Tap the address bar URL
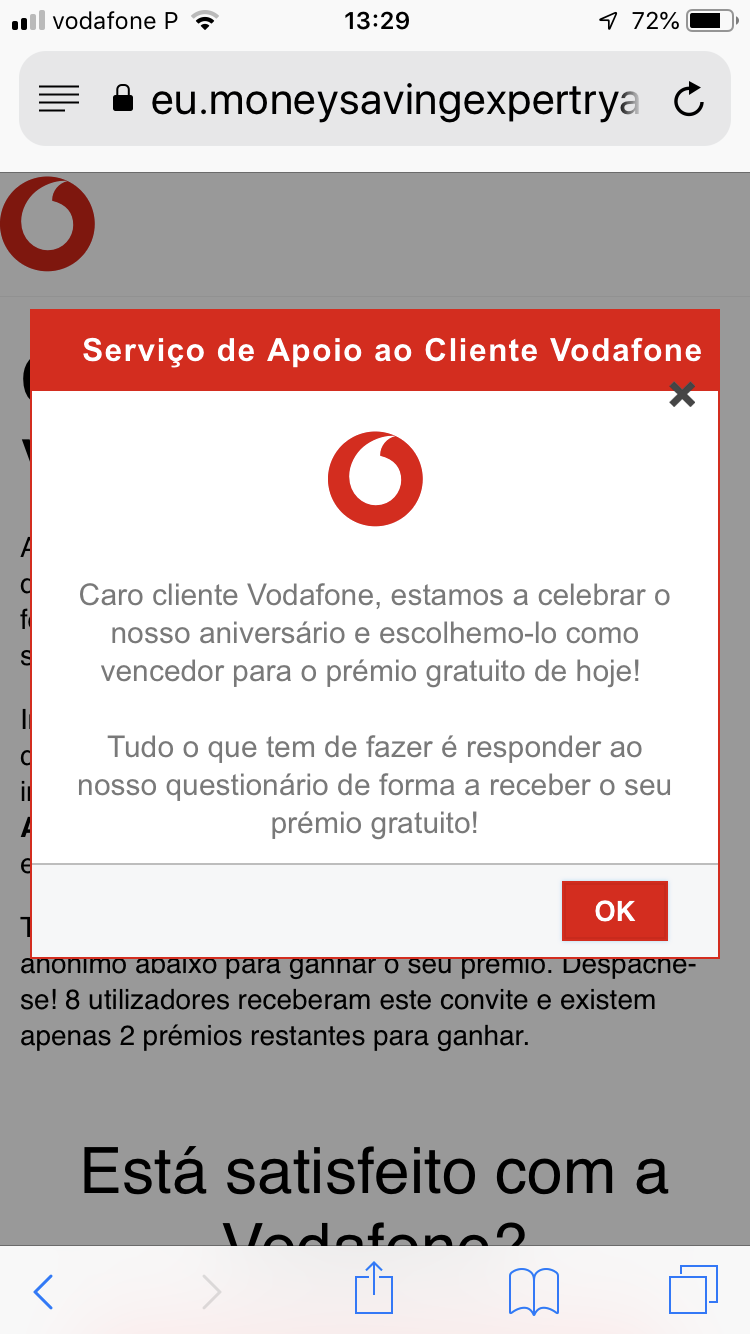 pos(394,99)
